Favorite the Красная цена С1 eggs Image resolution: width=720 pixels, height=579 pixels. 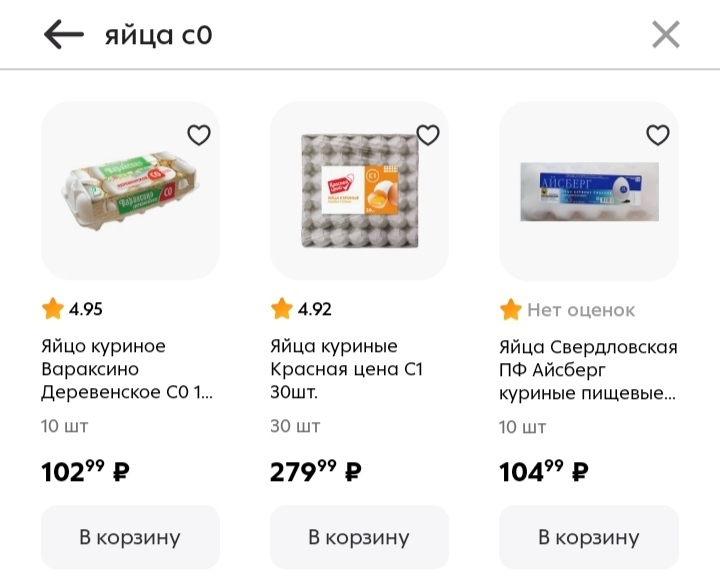point(428,135)
